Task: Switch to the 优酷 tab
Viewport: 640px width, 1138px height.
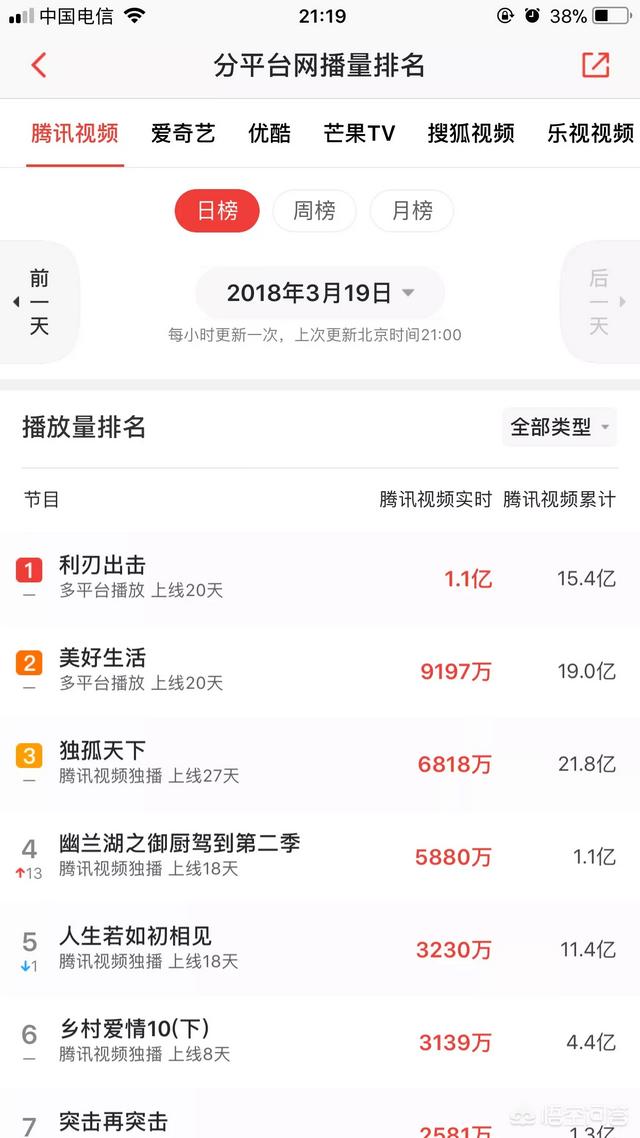Action: pos(269,134)
